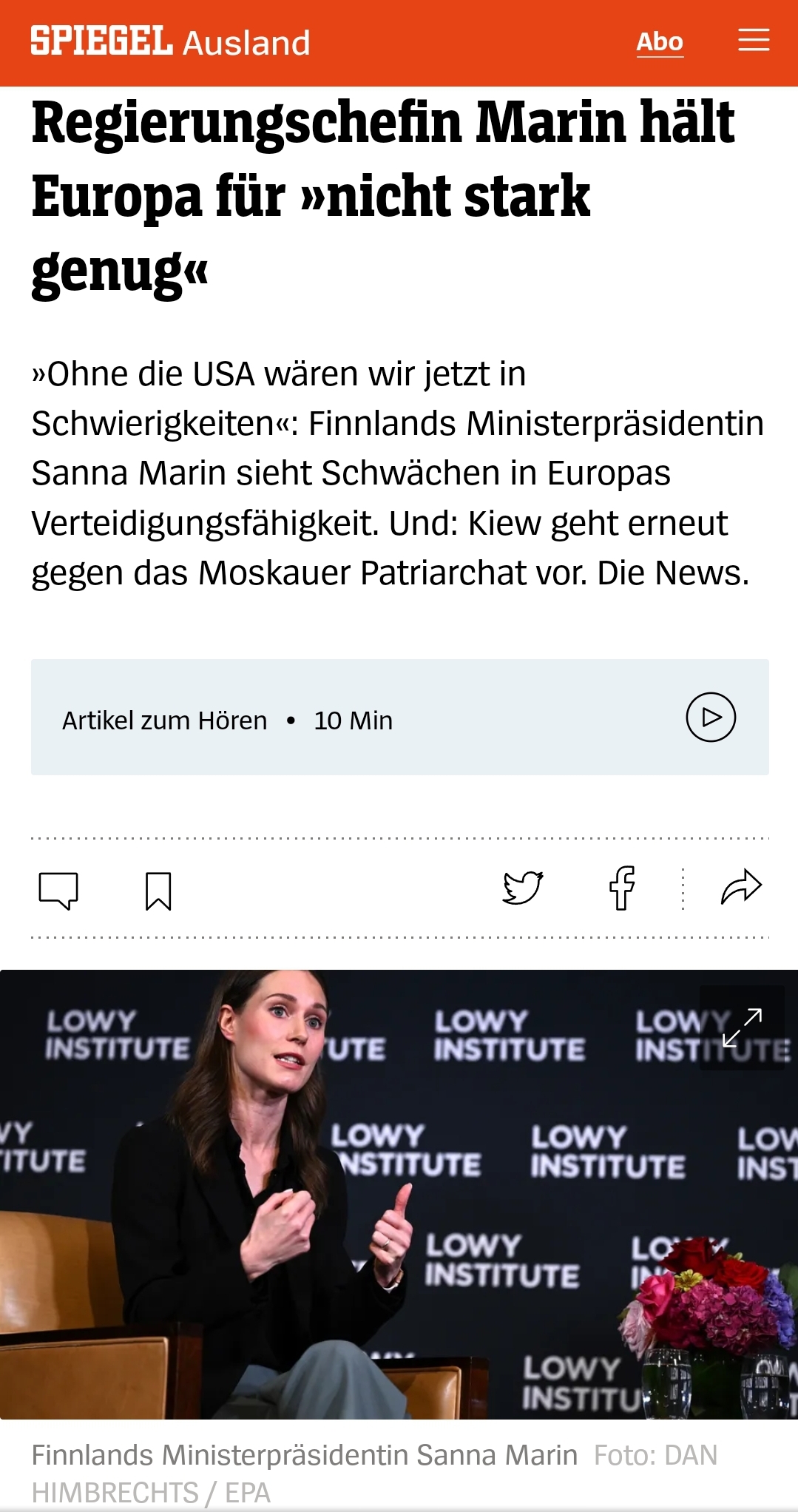Bookmark this article
The height and width of the screenshot is (1512, 798).
[158, 890]
